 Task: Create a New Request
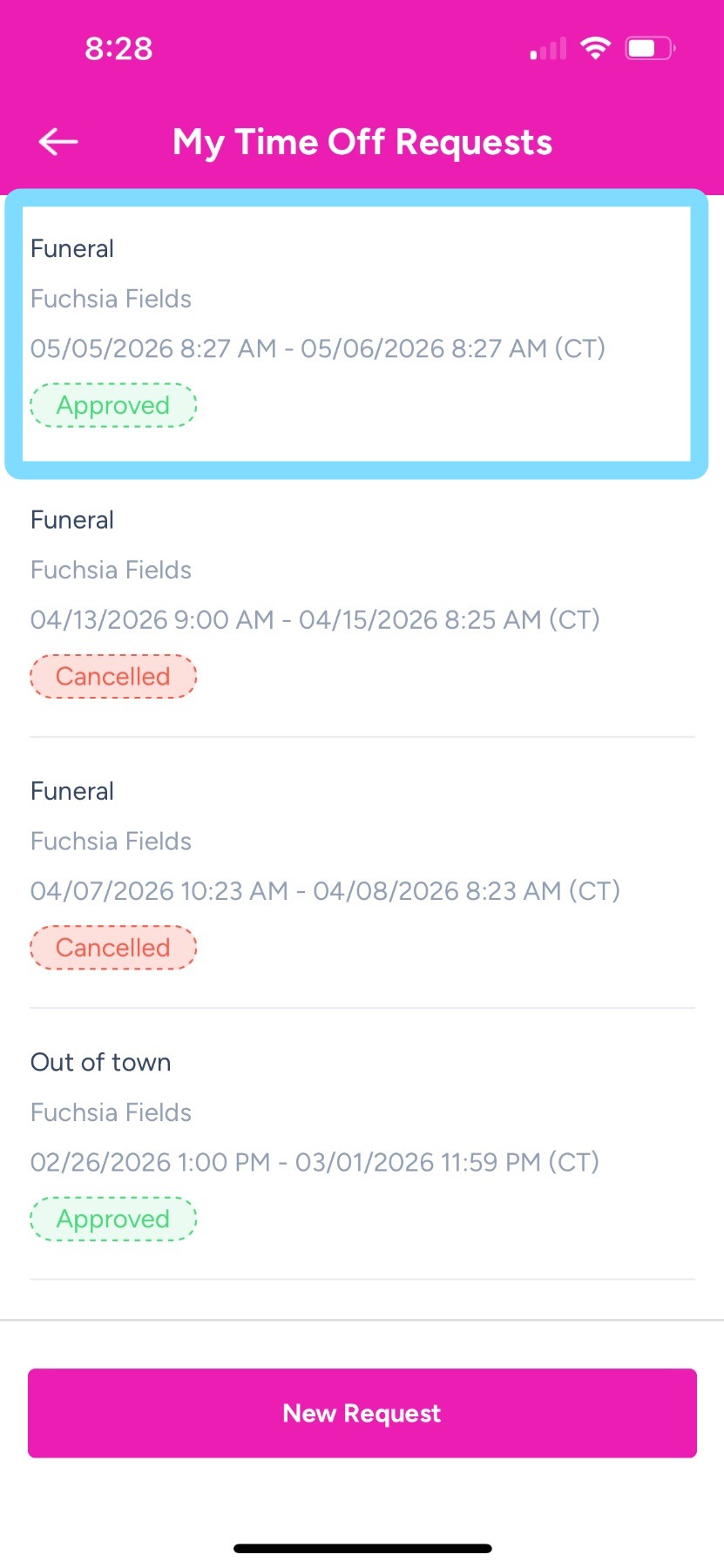click(362, 1413)
